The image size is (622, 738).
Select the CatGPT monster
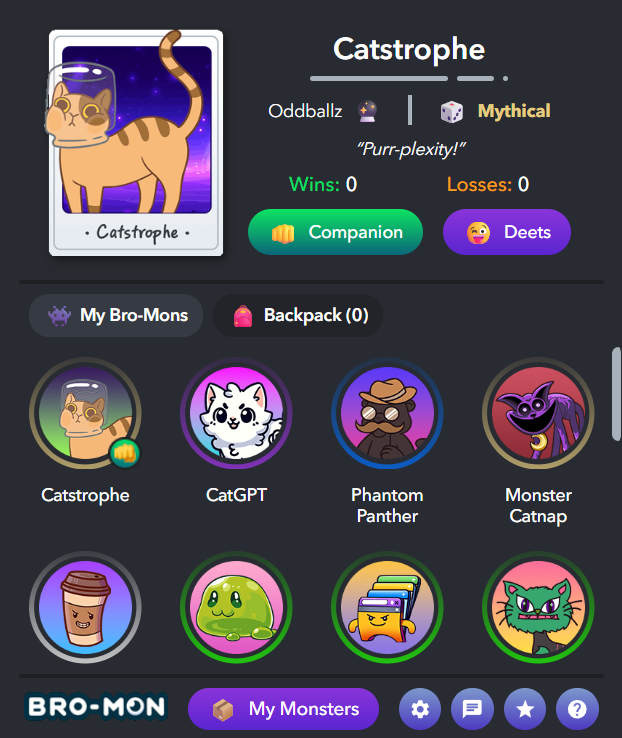click(236, 415)
